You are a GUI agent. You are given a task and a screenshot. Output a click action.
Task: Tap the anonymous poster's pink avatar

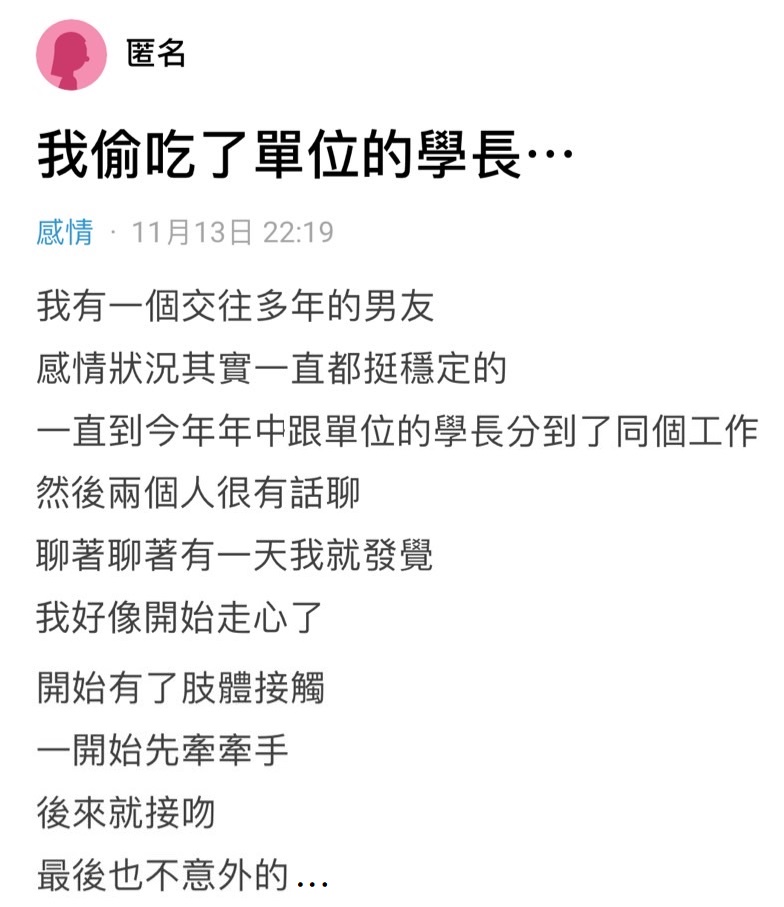tap(71, 55)
